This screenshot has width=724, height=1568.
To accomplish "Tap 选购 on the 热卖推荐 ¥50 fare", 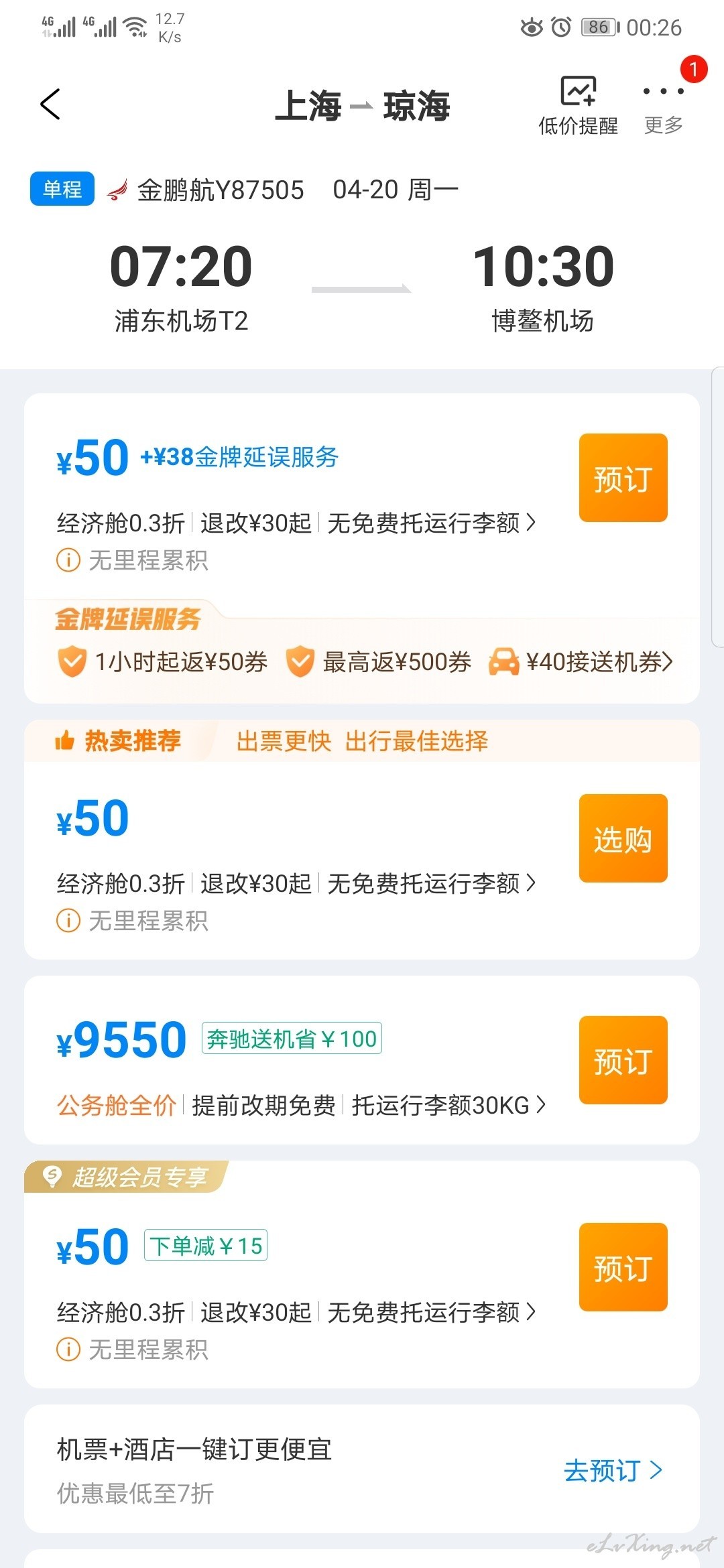I will tap(623, 838).
